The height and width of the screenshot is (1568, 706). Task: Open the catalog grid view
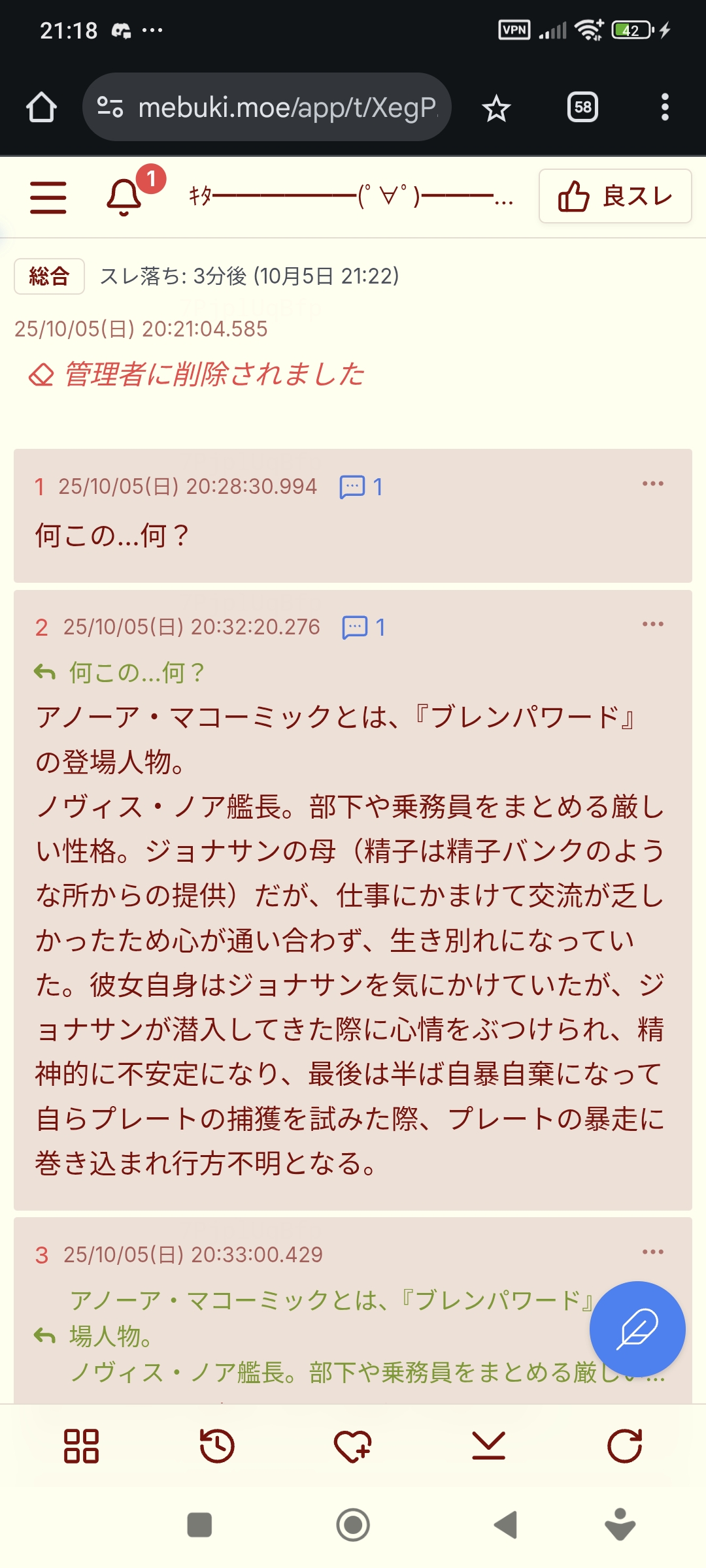81,1446
